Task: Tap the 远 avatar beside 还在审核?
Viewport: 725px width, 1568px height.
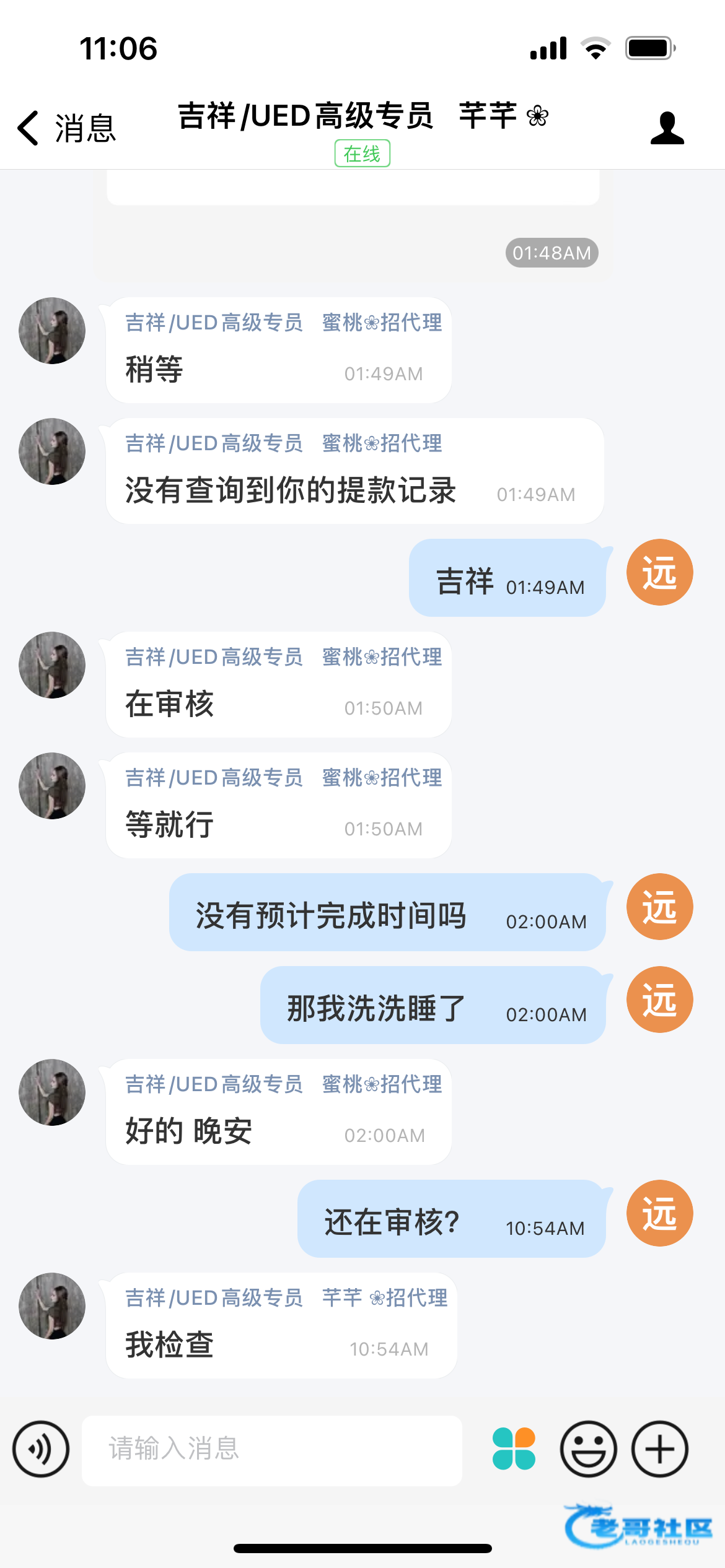Action: (x=659, y=1213)
